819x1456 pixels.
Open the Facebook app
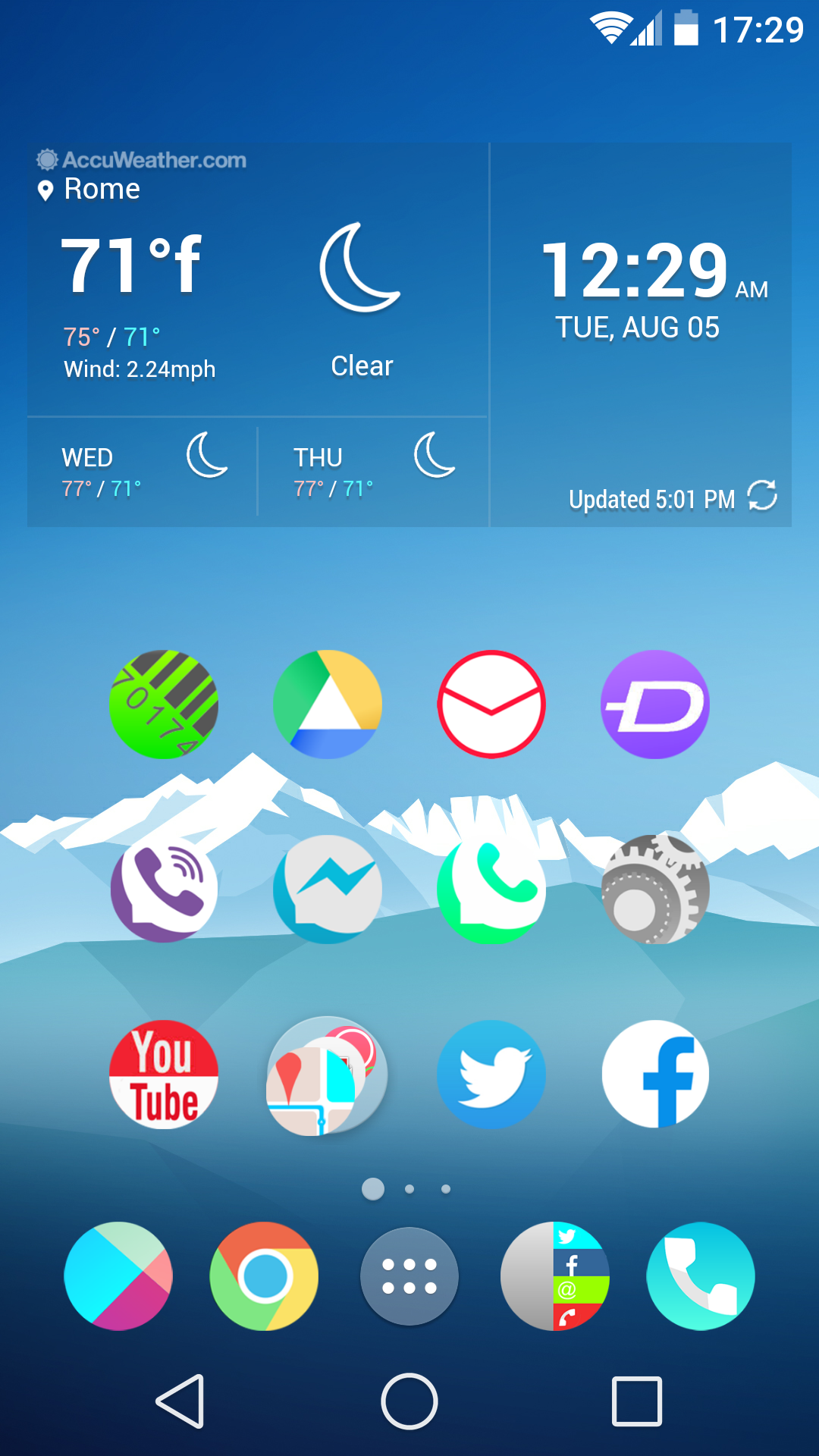tap(655, 1075)
